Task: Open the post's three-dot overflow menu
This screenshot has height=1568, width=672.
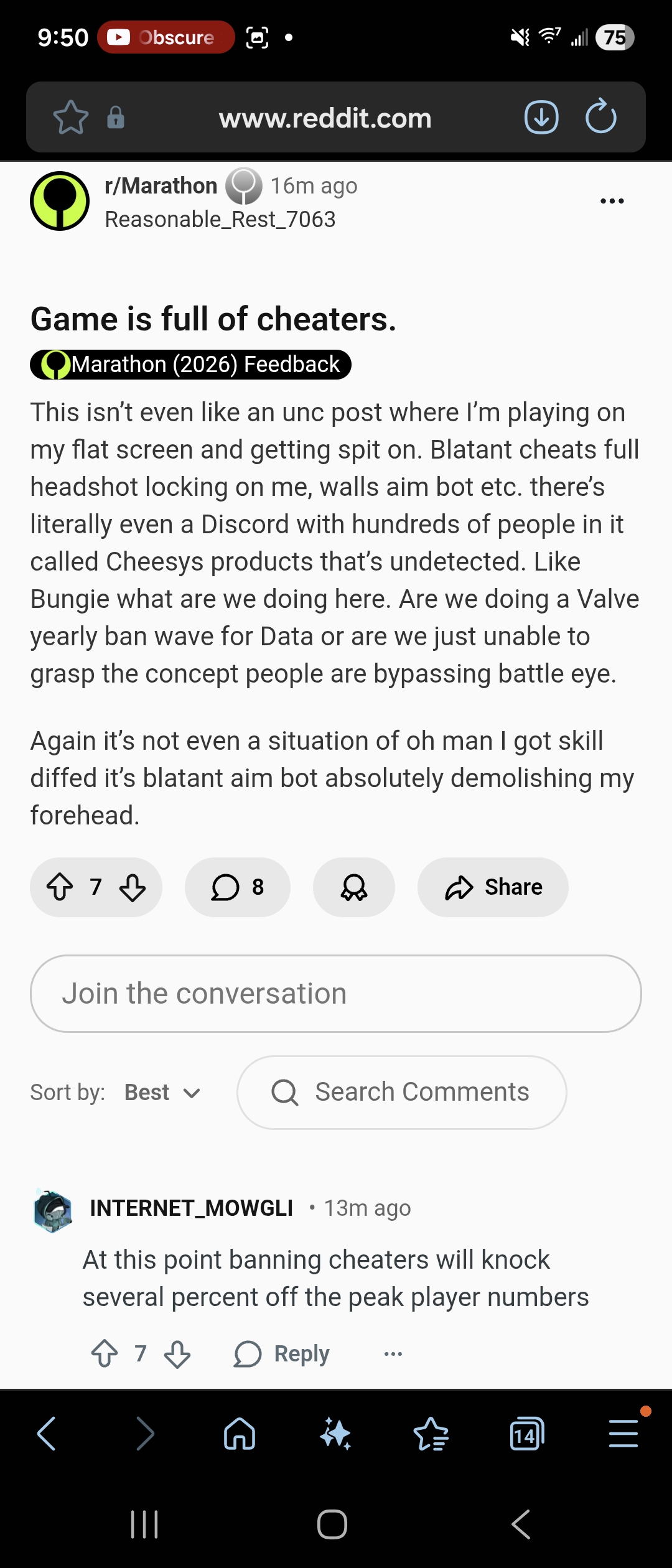Action: coord(612,201)
